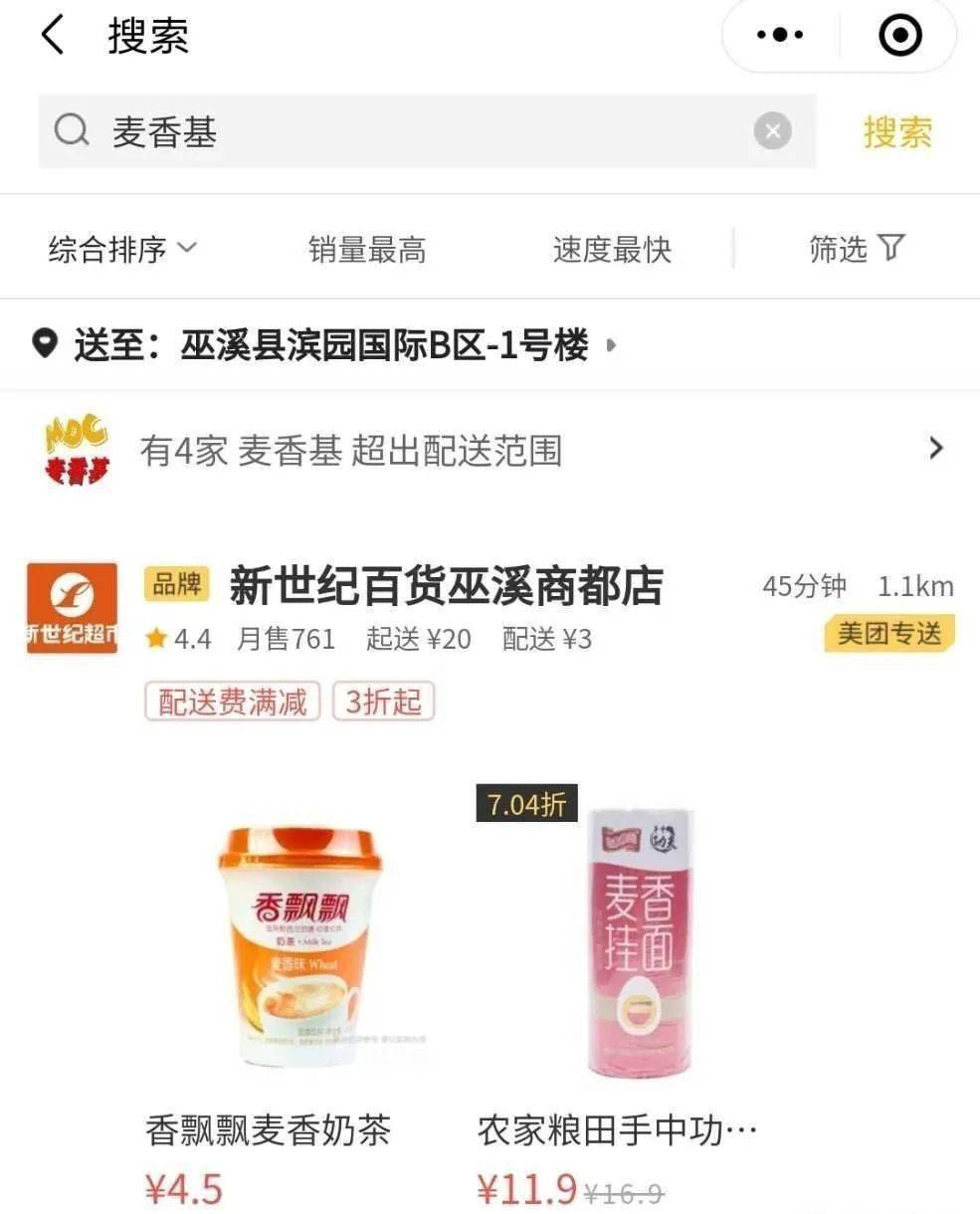
Task: Close the mini program with the circle icon
Action: (900, 37)
